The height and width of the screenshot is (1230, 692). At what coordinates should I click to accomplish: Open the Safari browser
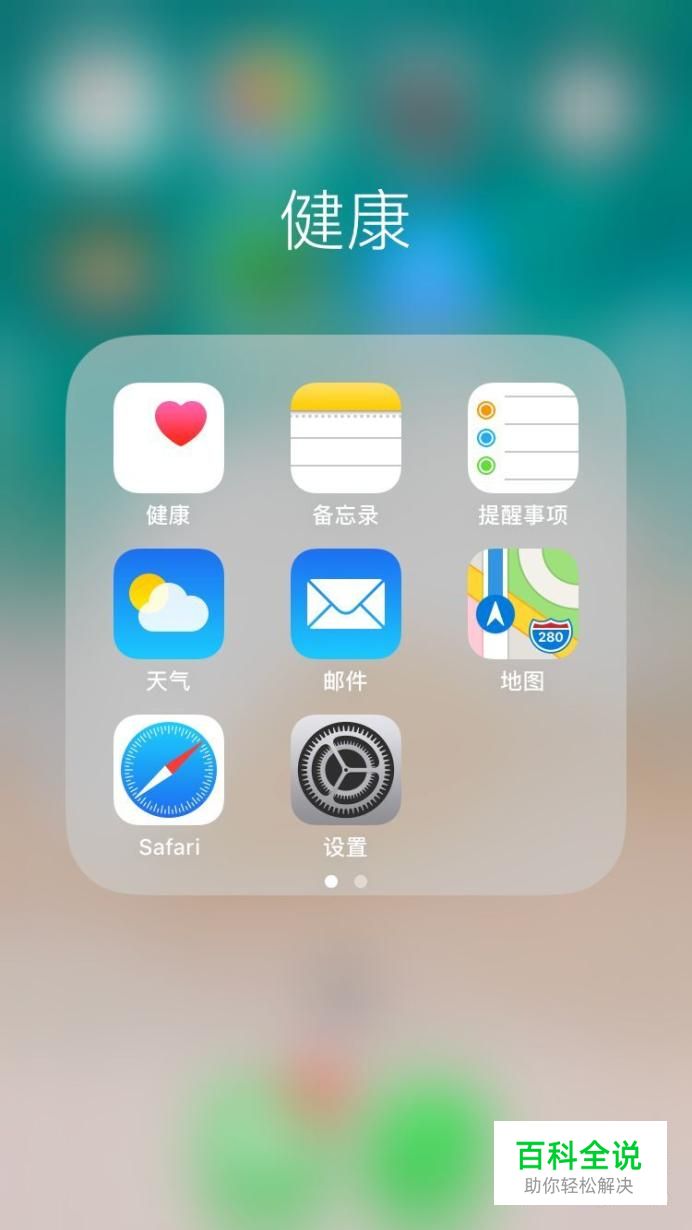point(168,770)
